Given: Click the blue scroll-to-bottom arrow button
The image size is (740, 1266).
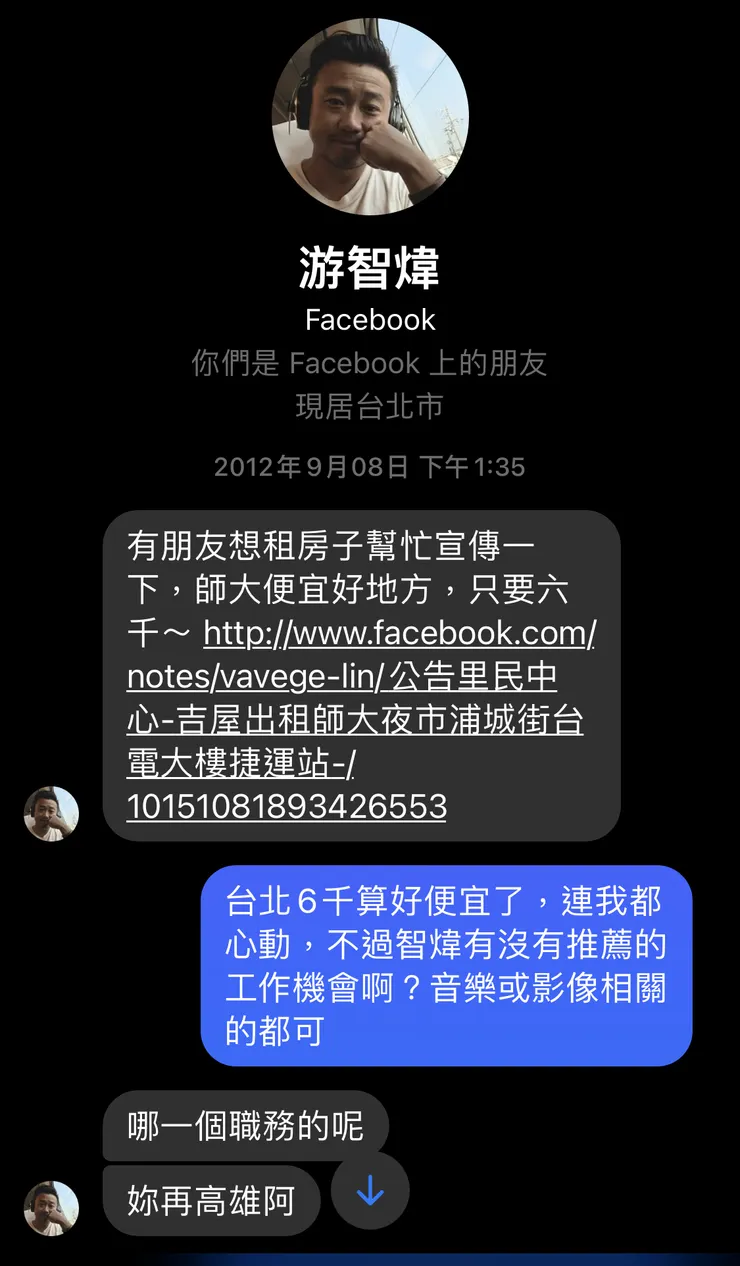Looking at the screenshot, I should point(370,1191).
